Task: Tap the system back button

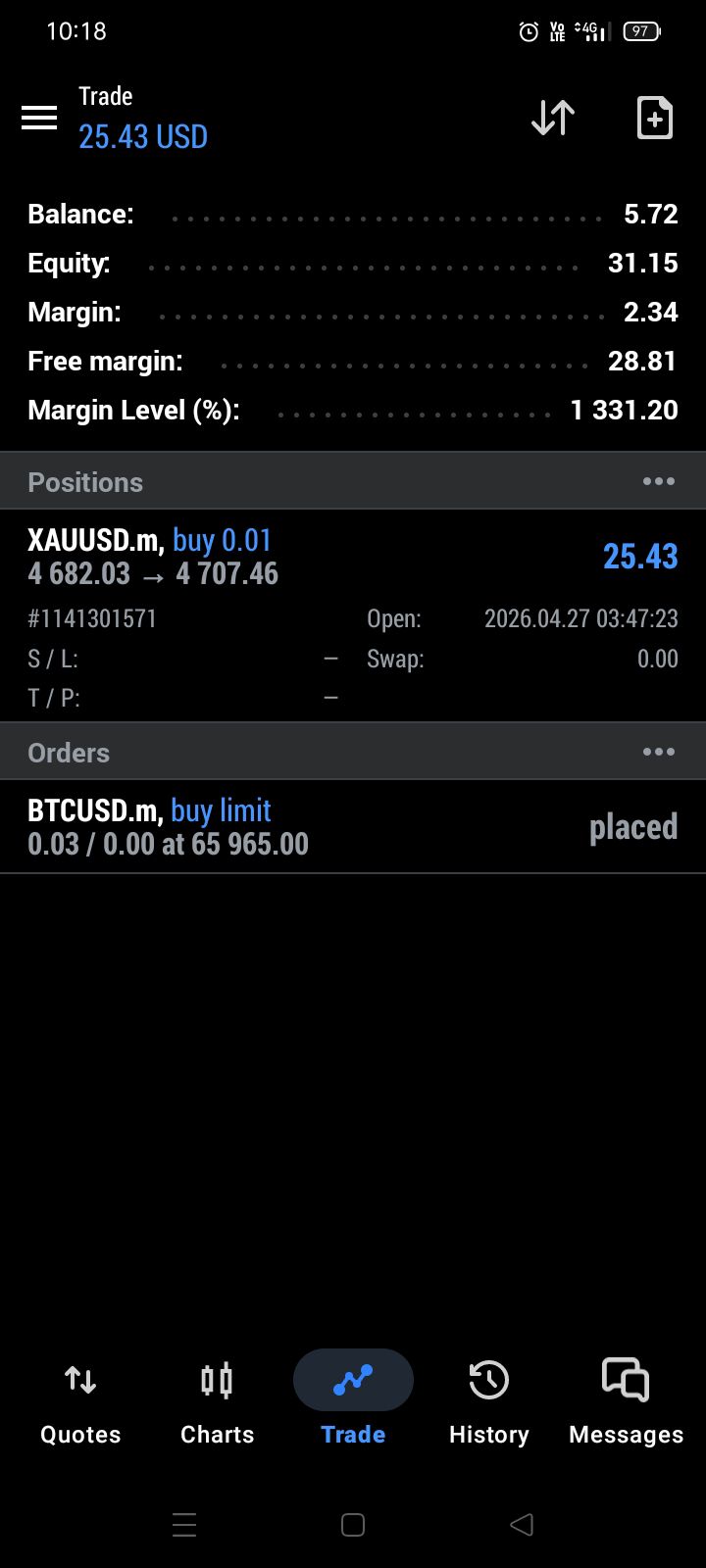Action: click(522, 1524)
